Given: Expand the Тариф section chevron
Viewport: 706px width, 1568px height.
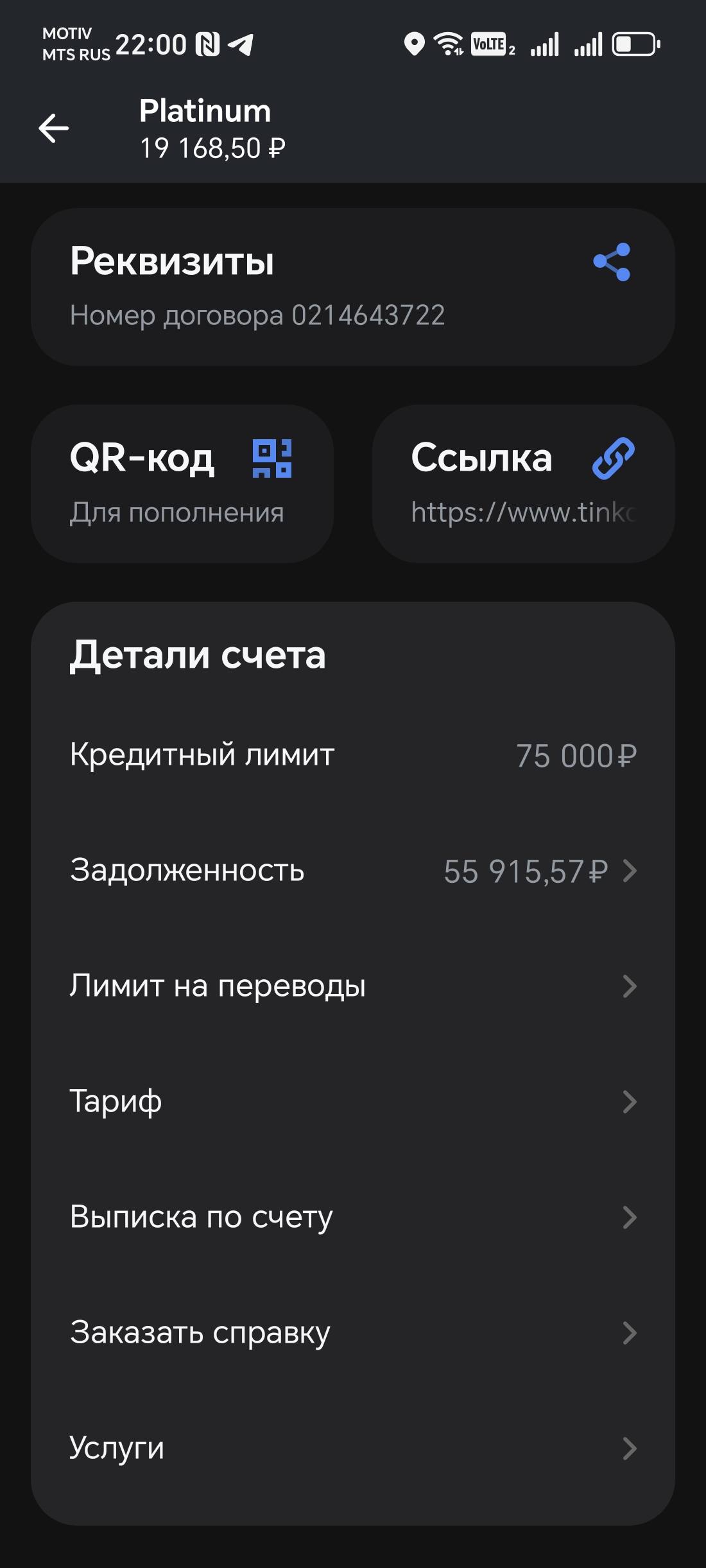Looking at the screenshot, I should (631, 1101).
